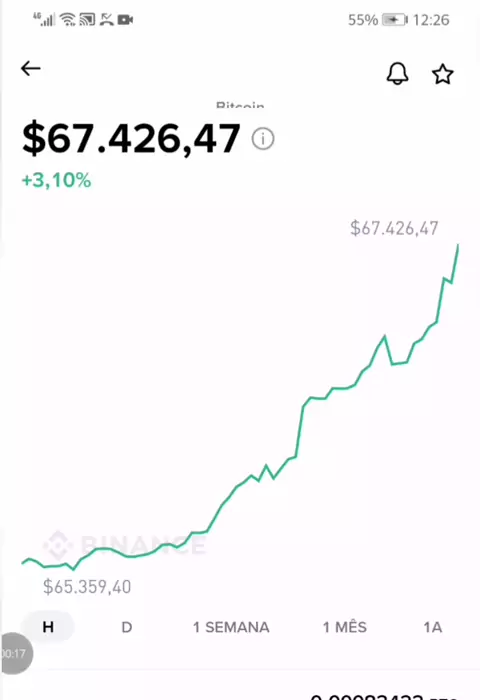480x700 pixels.
Task: View the 1A chart range
Action: (x=433, y=627)
